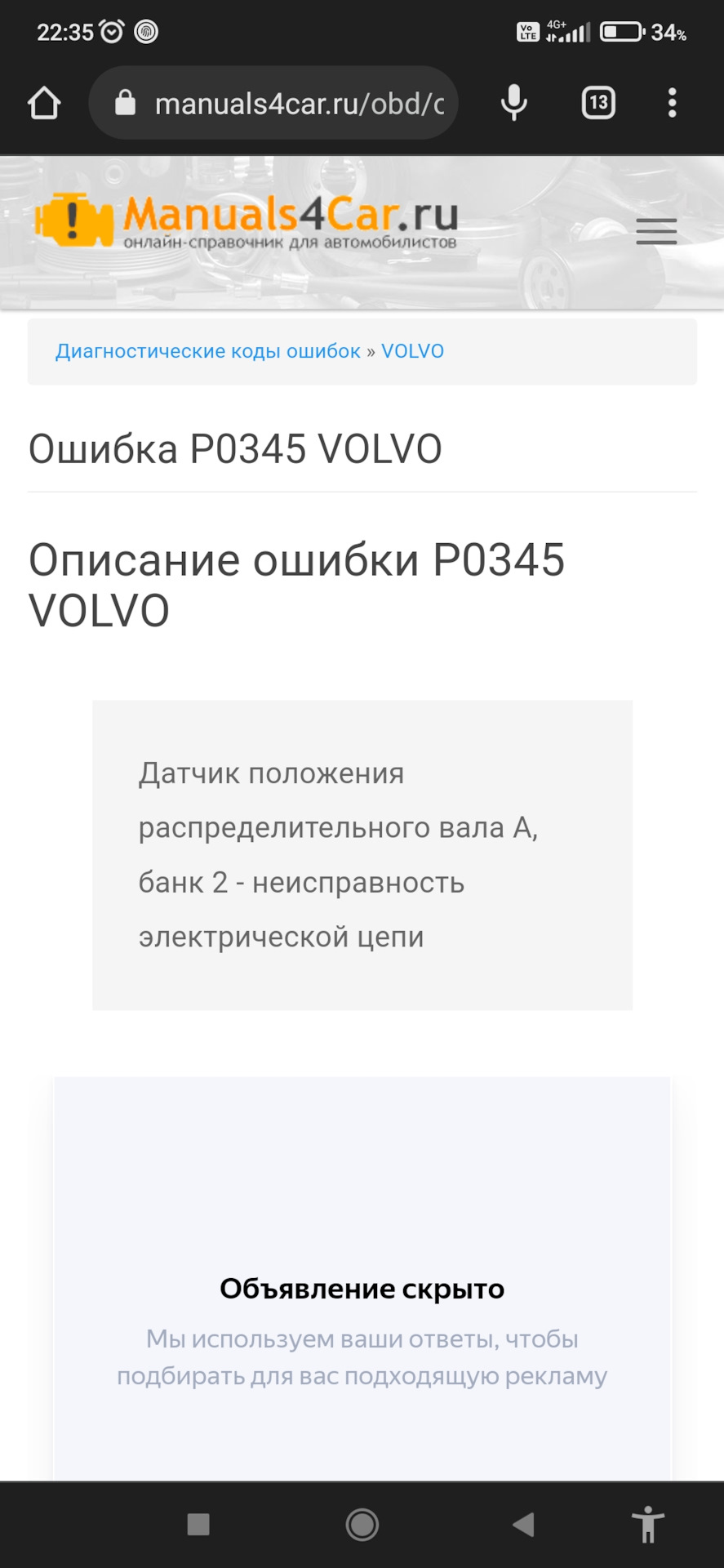Tap the manuals4car.ru address bar
724x1568 pixels.
click(273, 103)
